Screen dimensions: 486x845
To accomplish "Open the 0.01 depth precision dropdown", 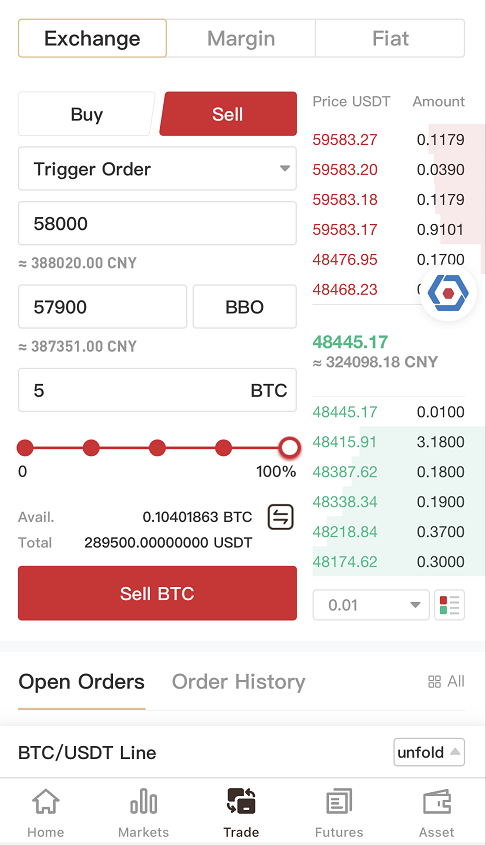I will [371, 605].
